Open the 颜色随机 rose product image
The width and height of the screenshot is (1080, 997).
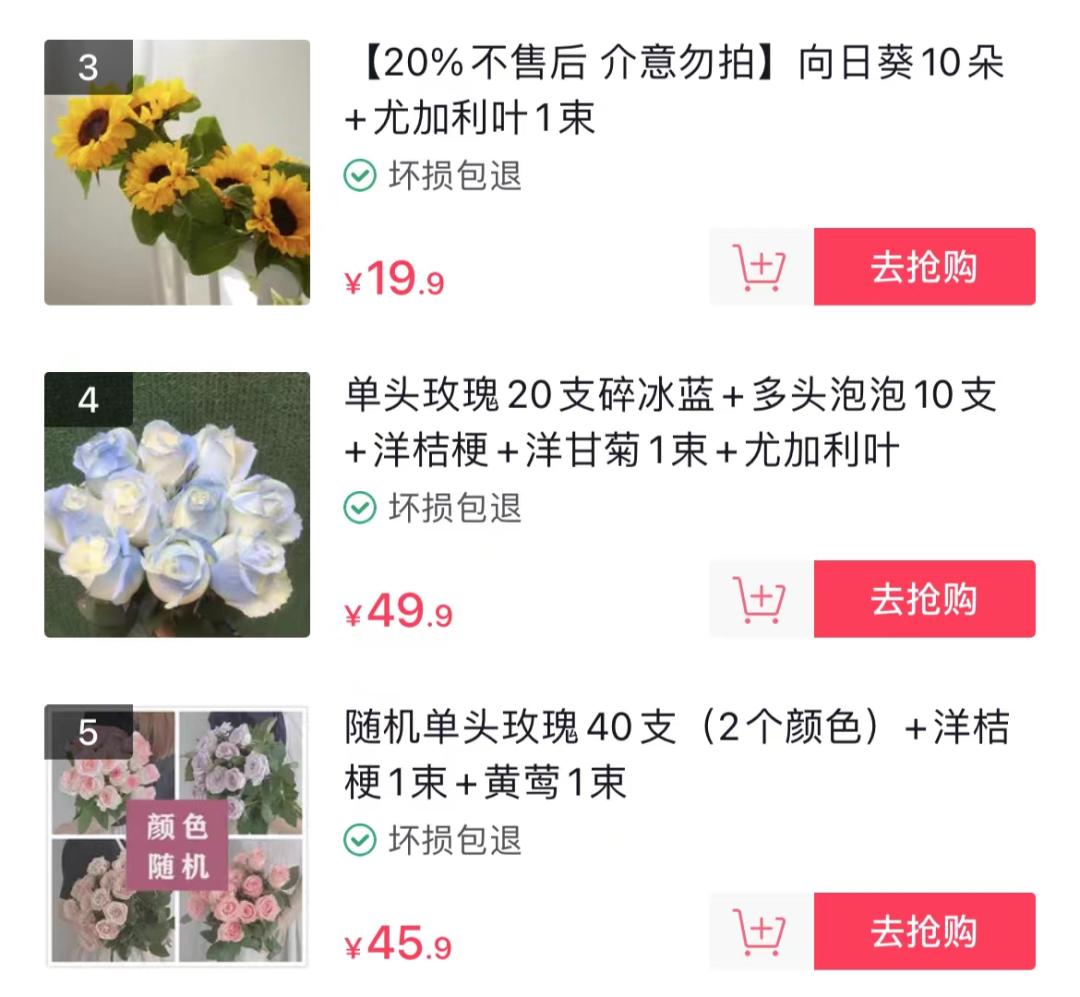[x=177, y=836]
